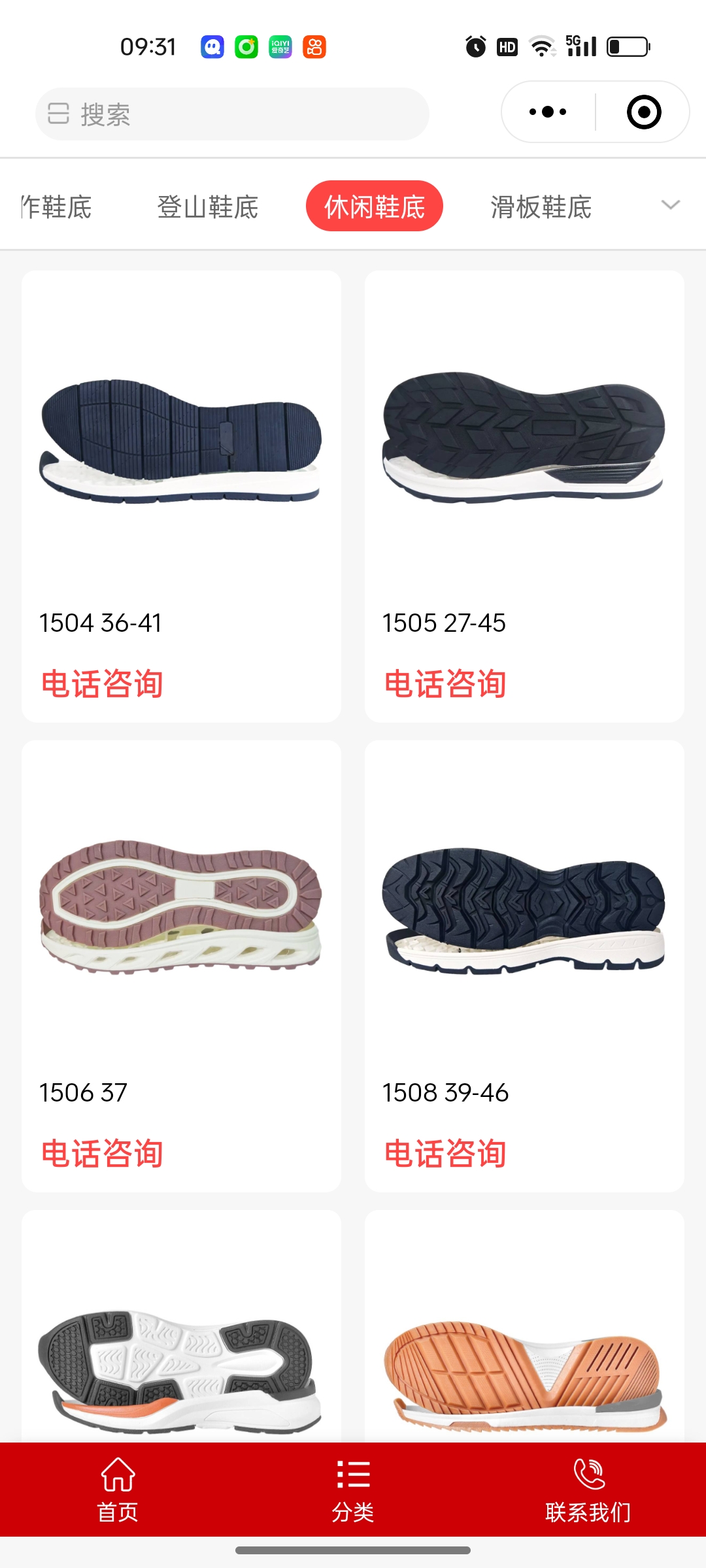Viewport: 706px width, 1568px height.
Task: Switch to the 登山鞋底 category tab
Action: click(x=208, y=207)
